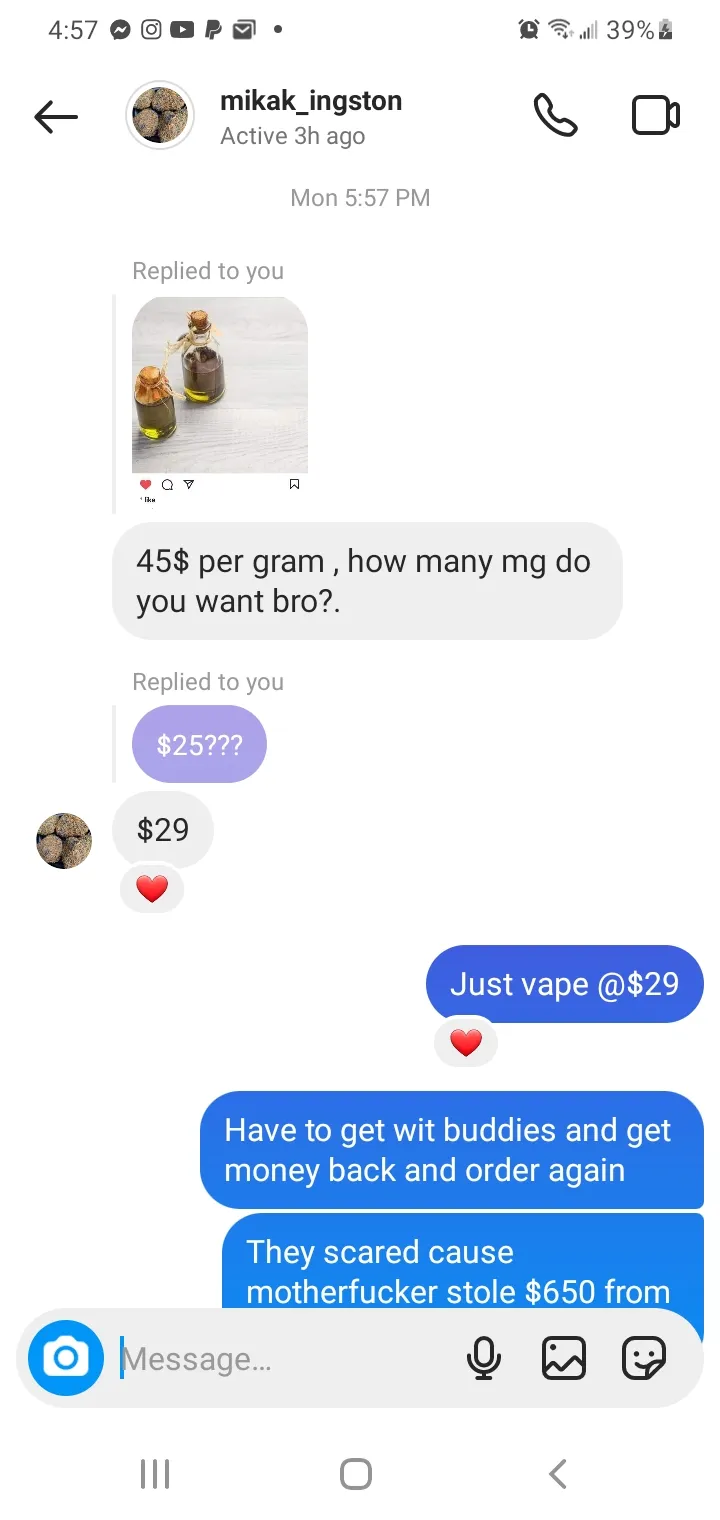The width and height of the screenshot is (720, 1520).
Task: Go to the system home screen
Action: [356, 1474]
